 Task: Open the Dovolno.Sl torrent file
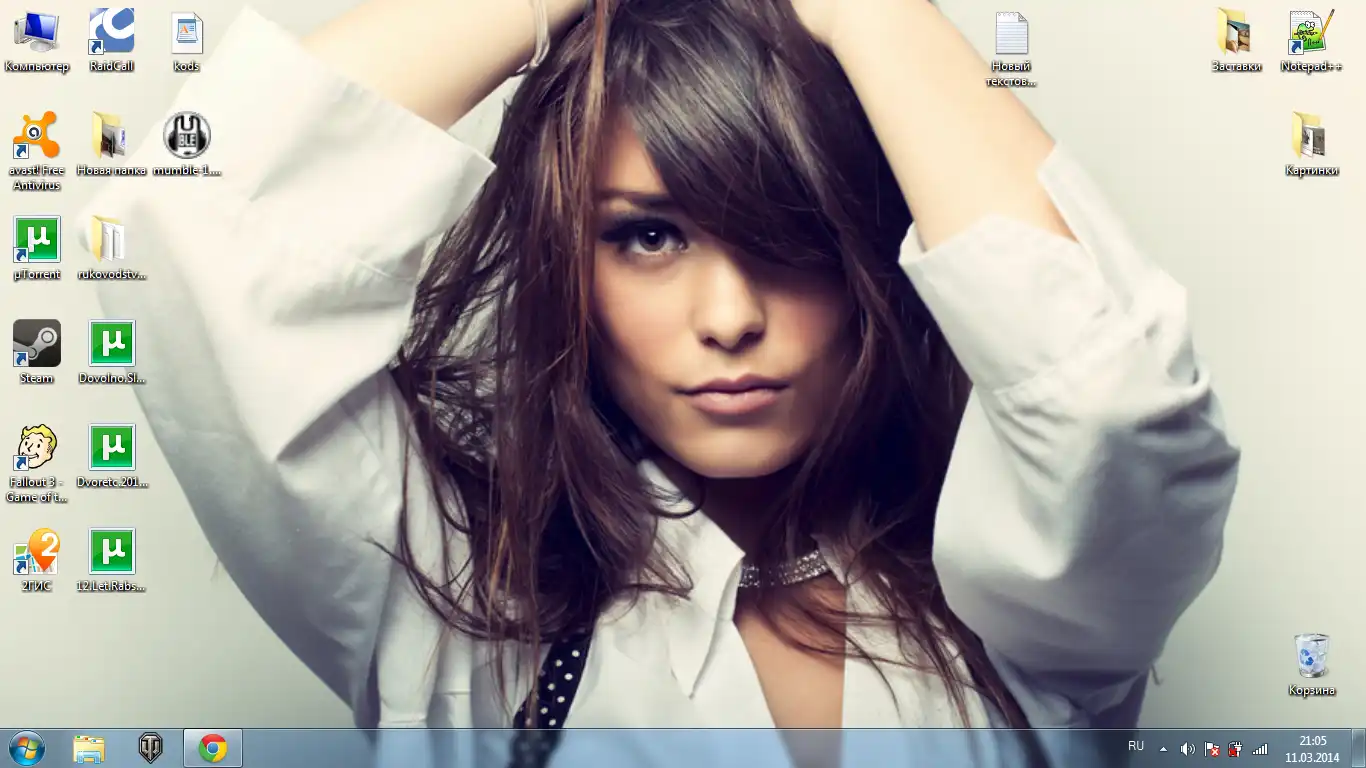tap(111, 345)
